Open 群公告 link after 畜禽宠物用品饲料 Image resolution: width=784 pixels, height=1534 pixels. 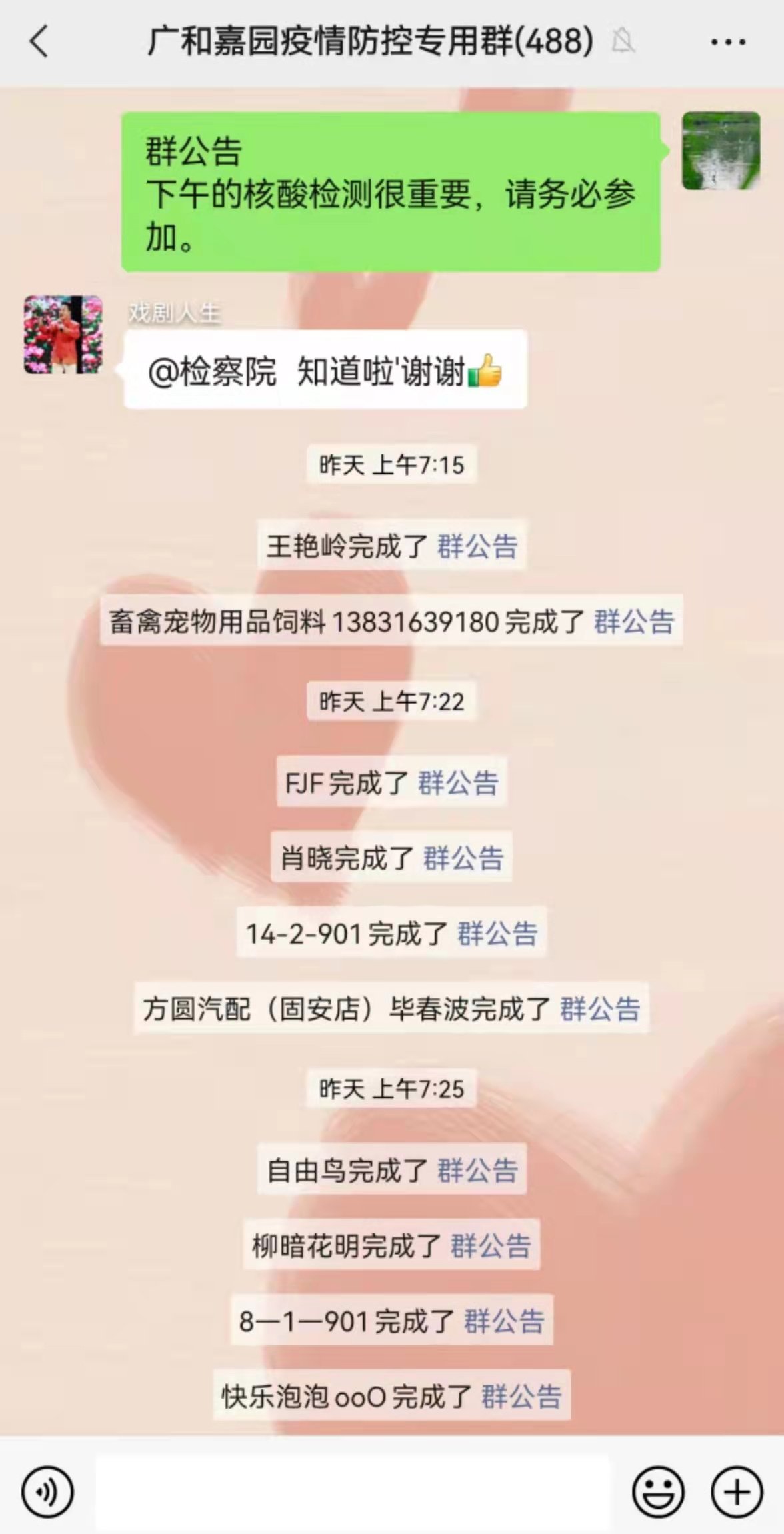pos(634,622)
